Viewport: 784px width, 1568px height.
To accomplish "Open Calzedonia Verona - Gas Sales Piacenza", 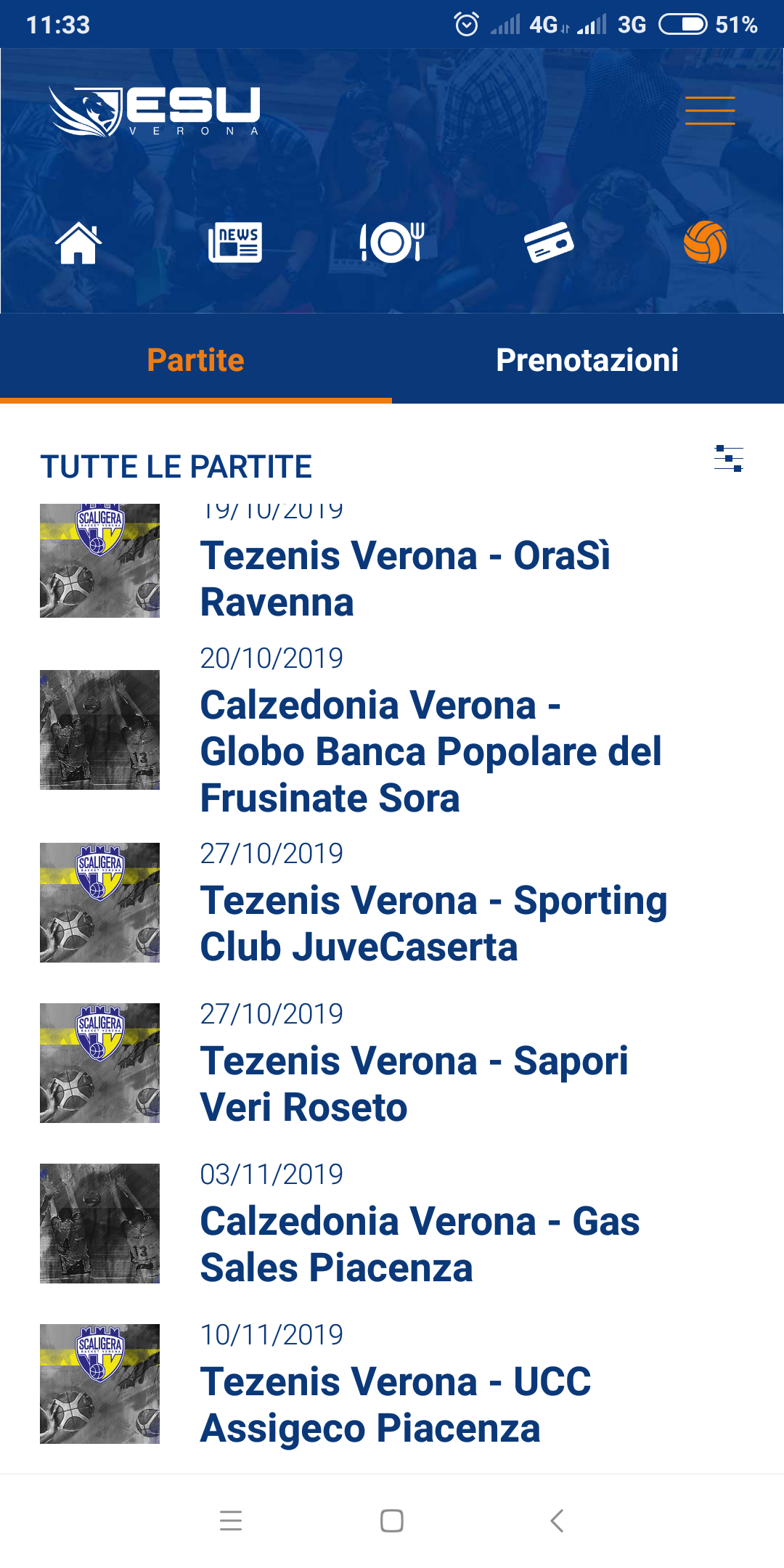I will coord(420,1244).
